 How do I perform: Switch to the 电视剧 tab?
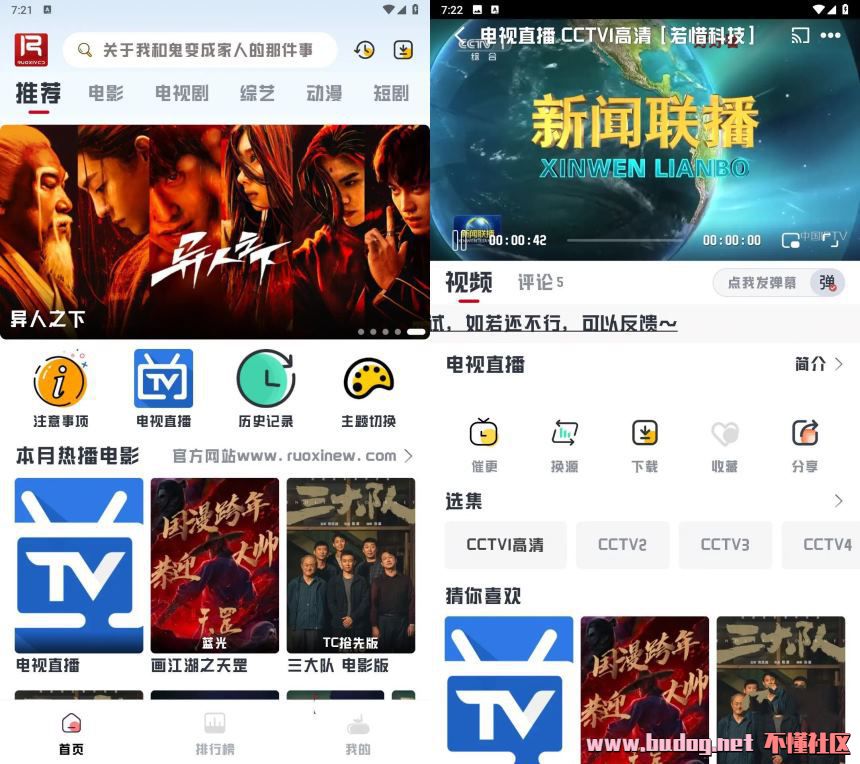182,94
